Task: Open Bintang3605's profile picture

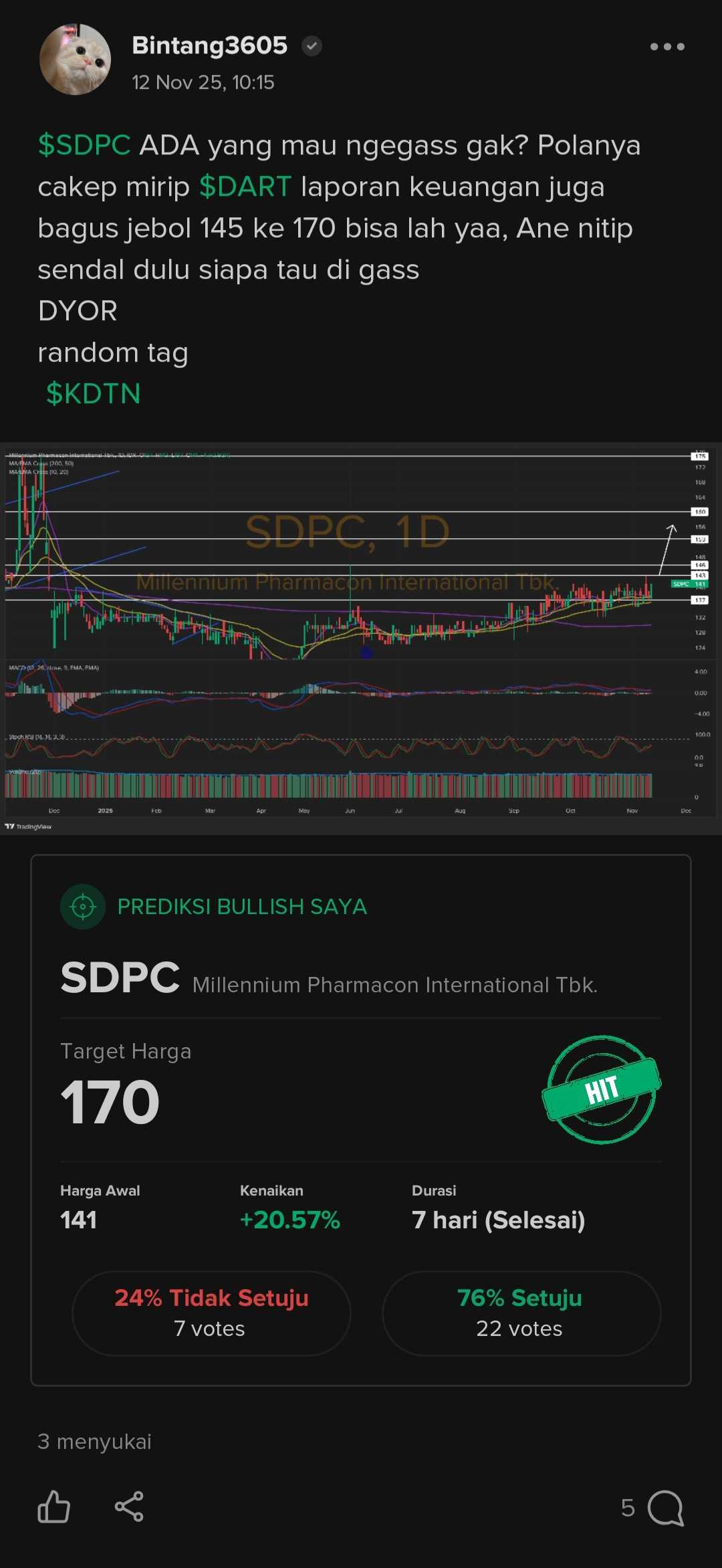Action: (75, 60)
